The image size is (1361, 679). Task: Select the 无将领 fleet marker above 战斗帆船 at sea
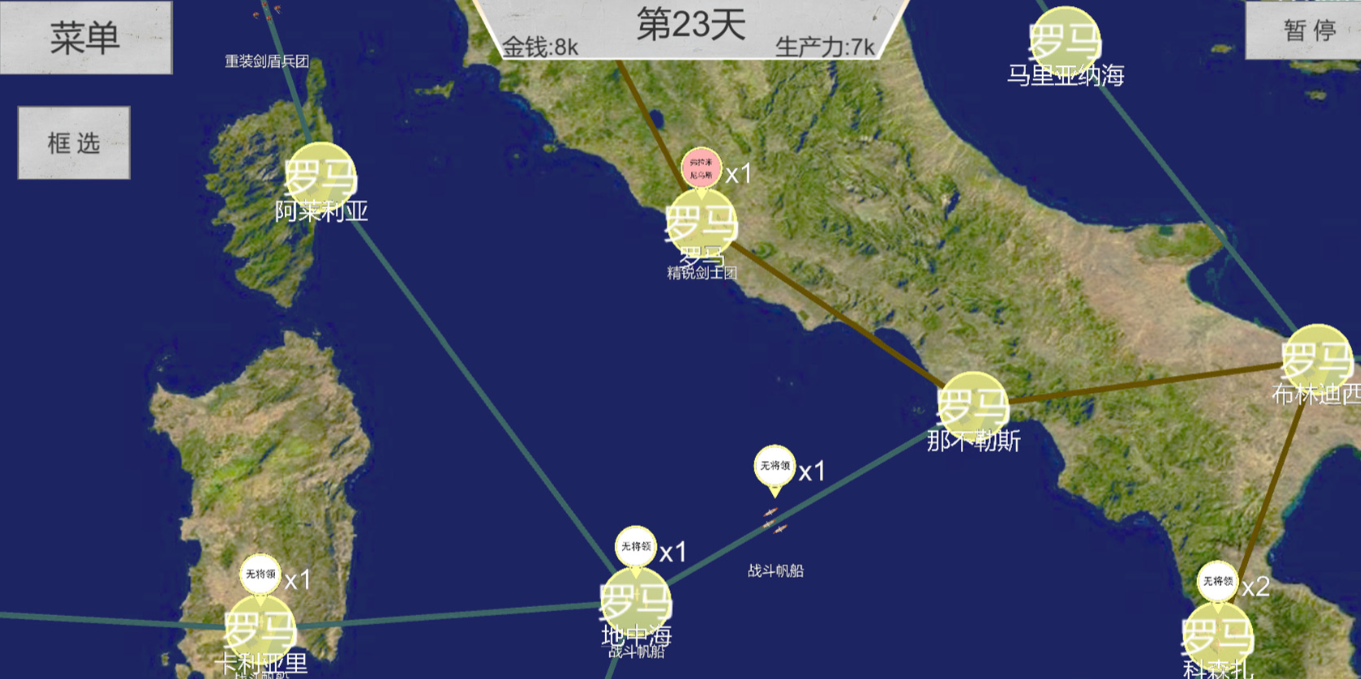(x=774, y=468)
